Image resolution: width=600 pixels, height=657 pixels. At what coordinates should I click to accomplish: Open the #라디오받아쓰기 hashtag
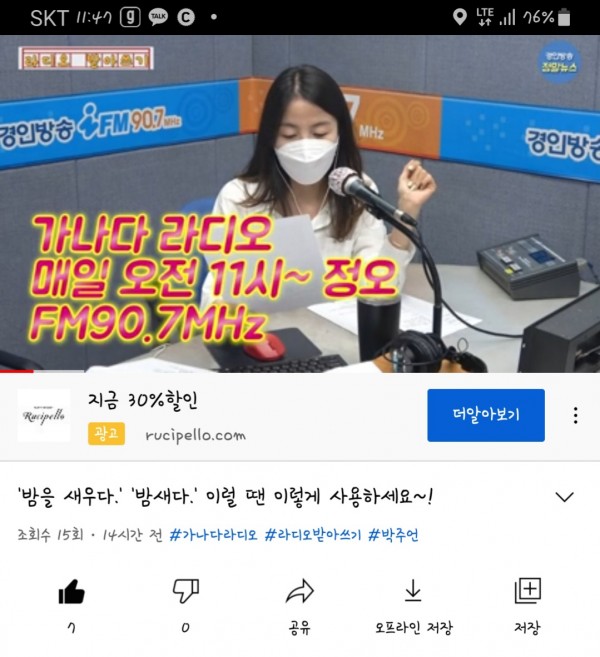313,535
